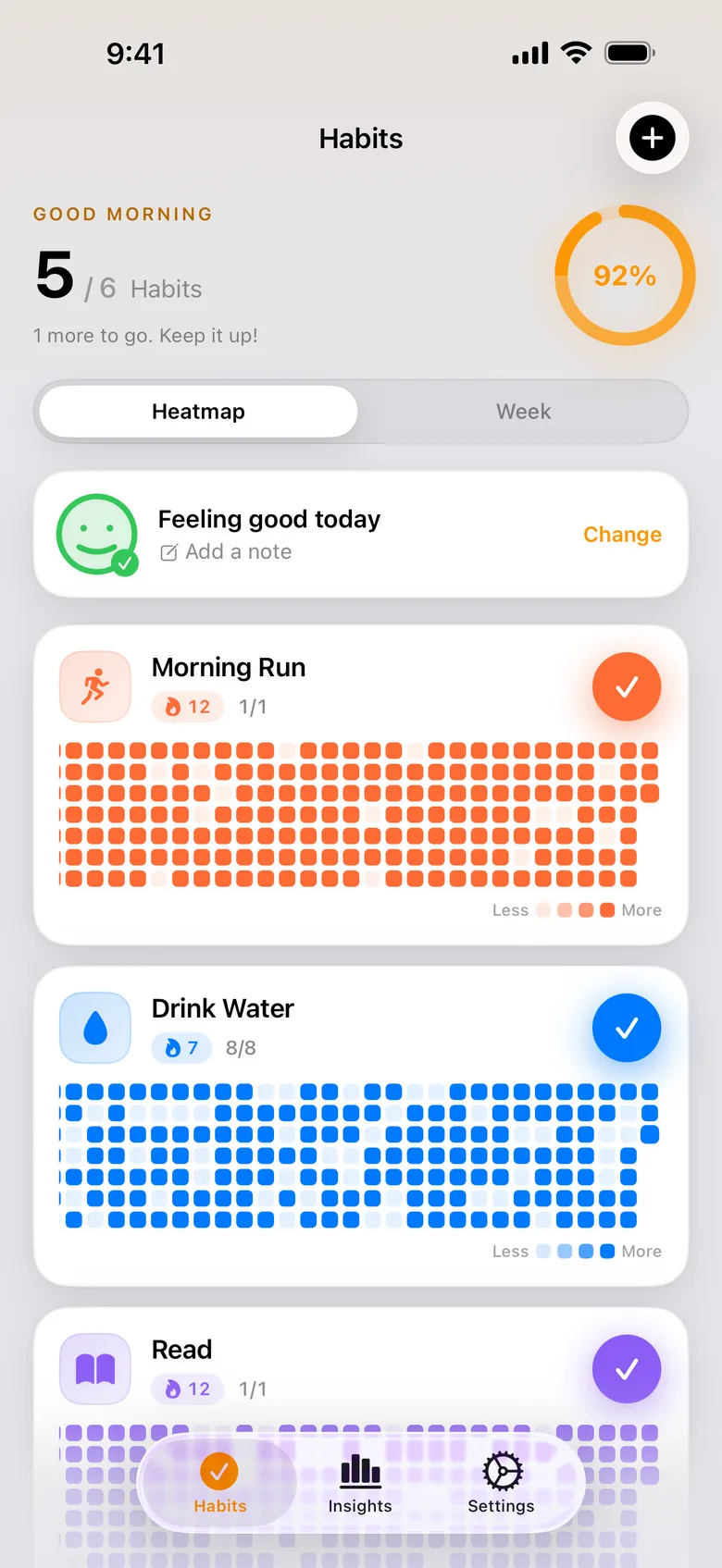Viewport: 722px width, 1568px height.
Task: Uncheck the Morning Run habit
Action: [x=627, y=686]
